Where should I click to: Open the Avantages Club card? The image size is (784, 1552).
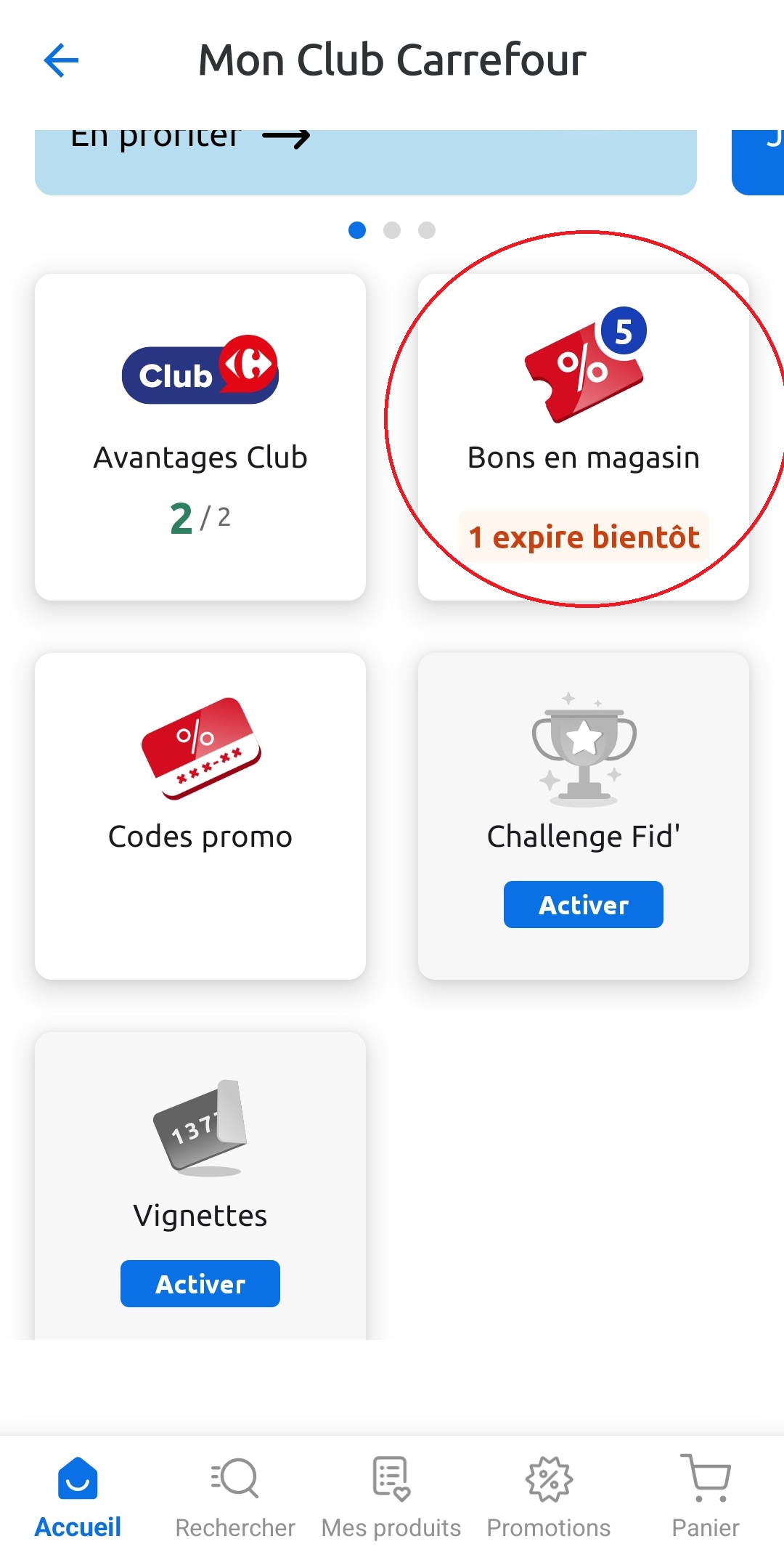[x=200, y=436]
